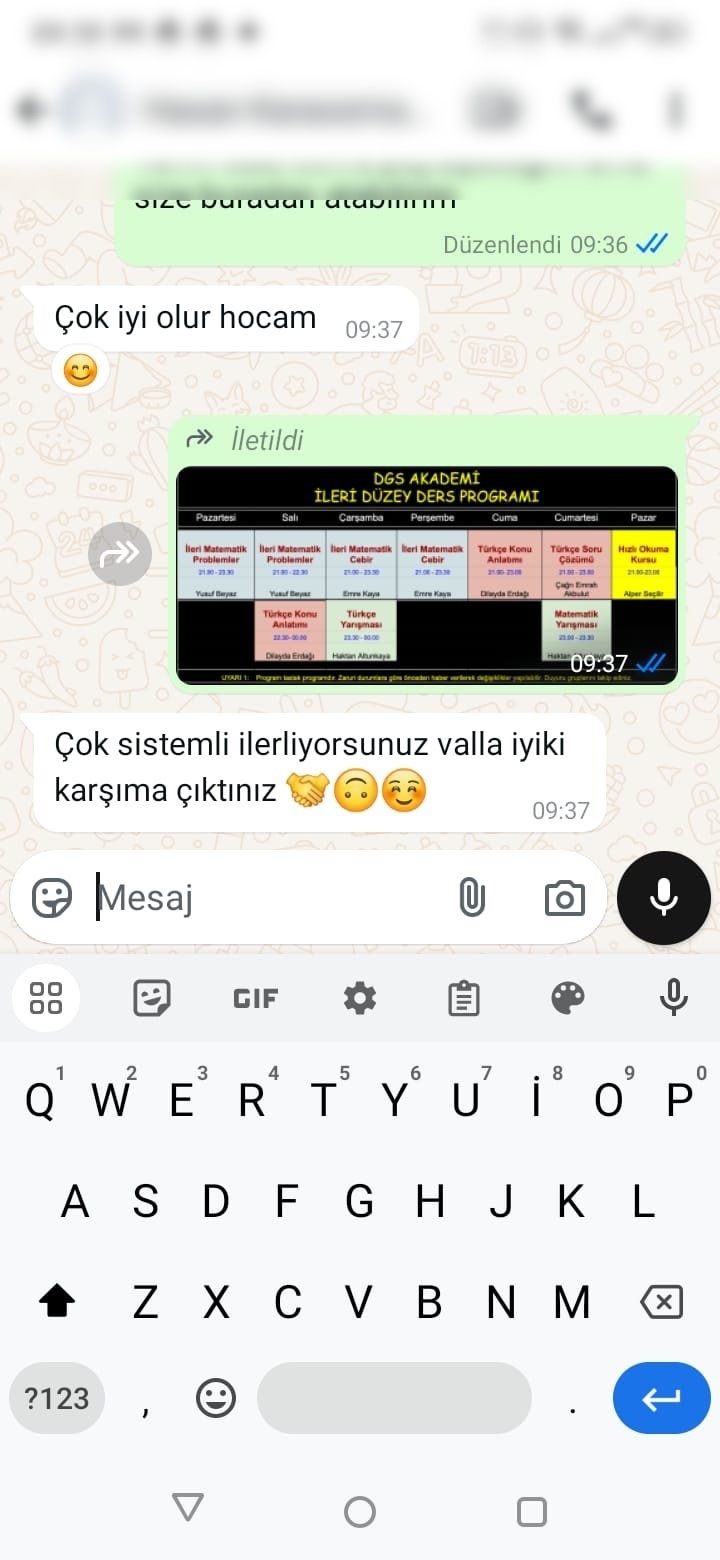Switch to ?123 symbols keyboard

coord(57,1398)
